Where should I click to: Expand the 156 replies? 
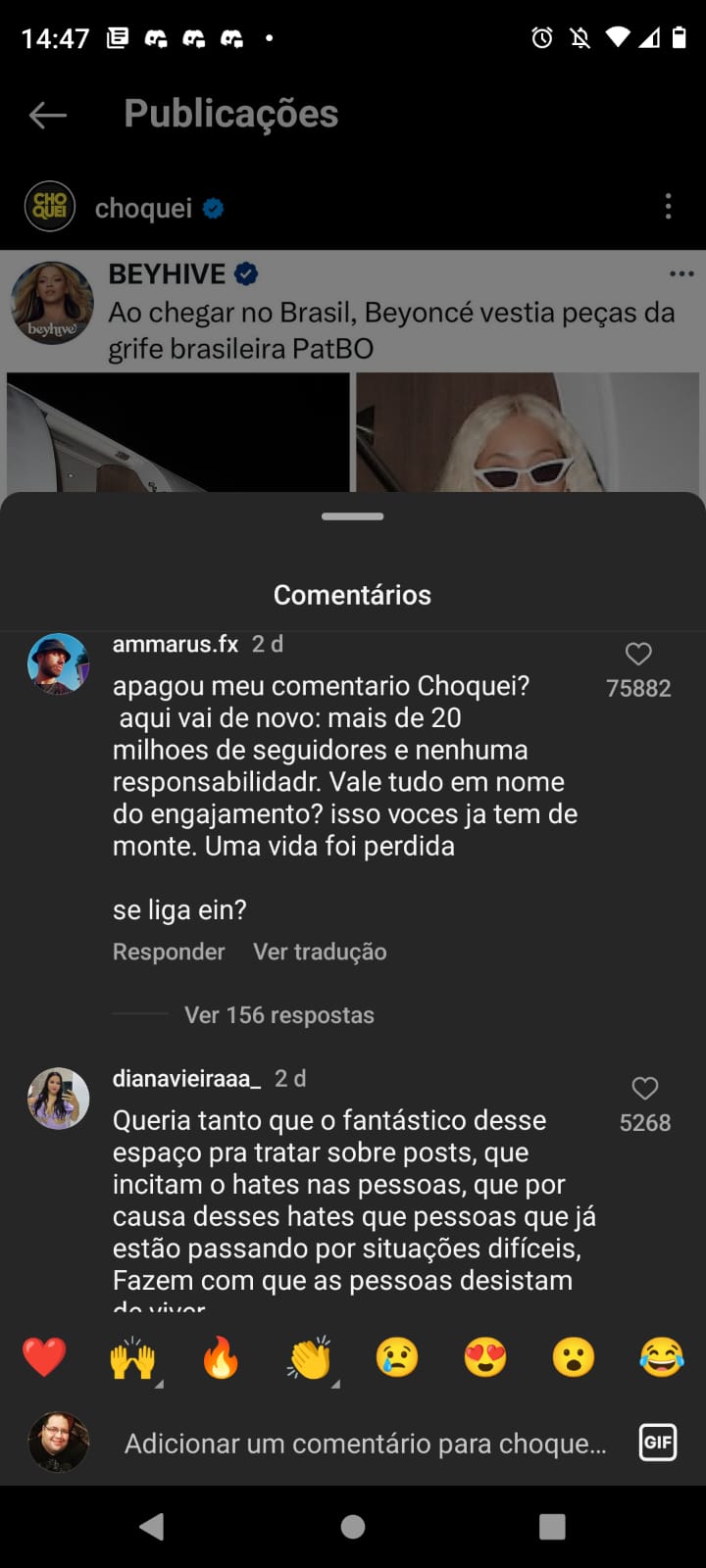point(278,1014)
